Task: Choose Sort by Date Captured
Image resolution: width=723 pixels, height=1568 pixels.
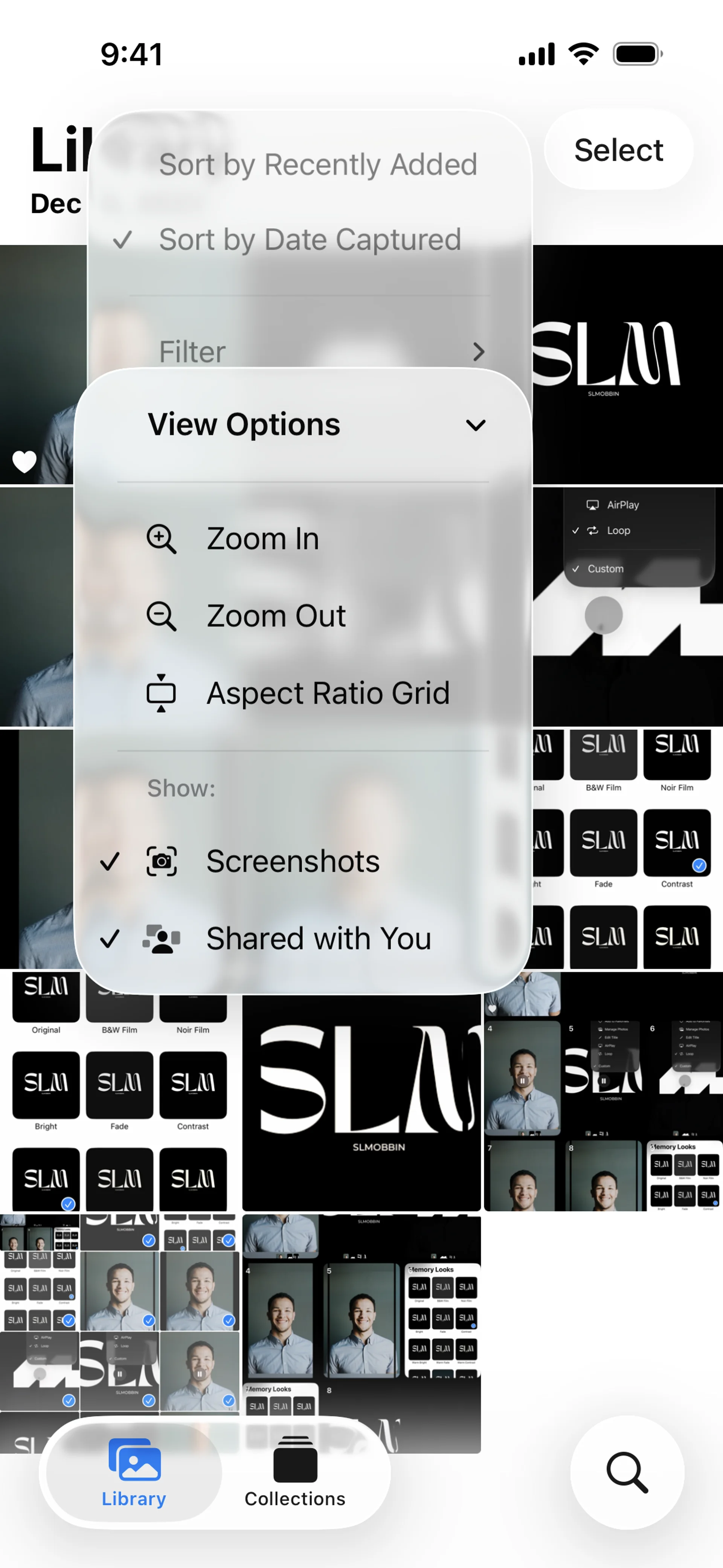Action: click(309, 240)
